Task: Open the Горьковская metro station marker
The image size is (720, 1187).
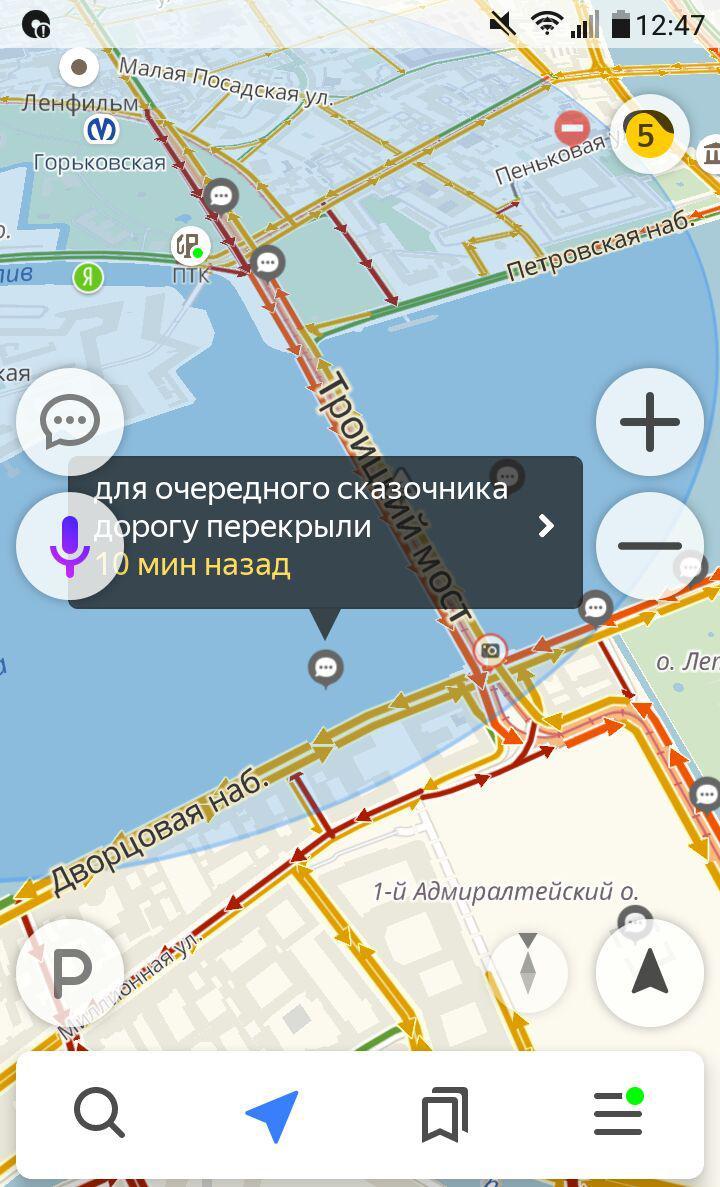Action: click(100, 130)
